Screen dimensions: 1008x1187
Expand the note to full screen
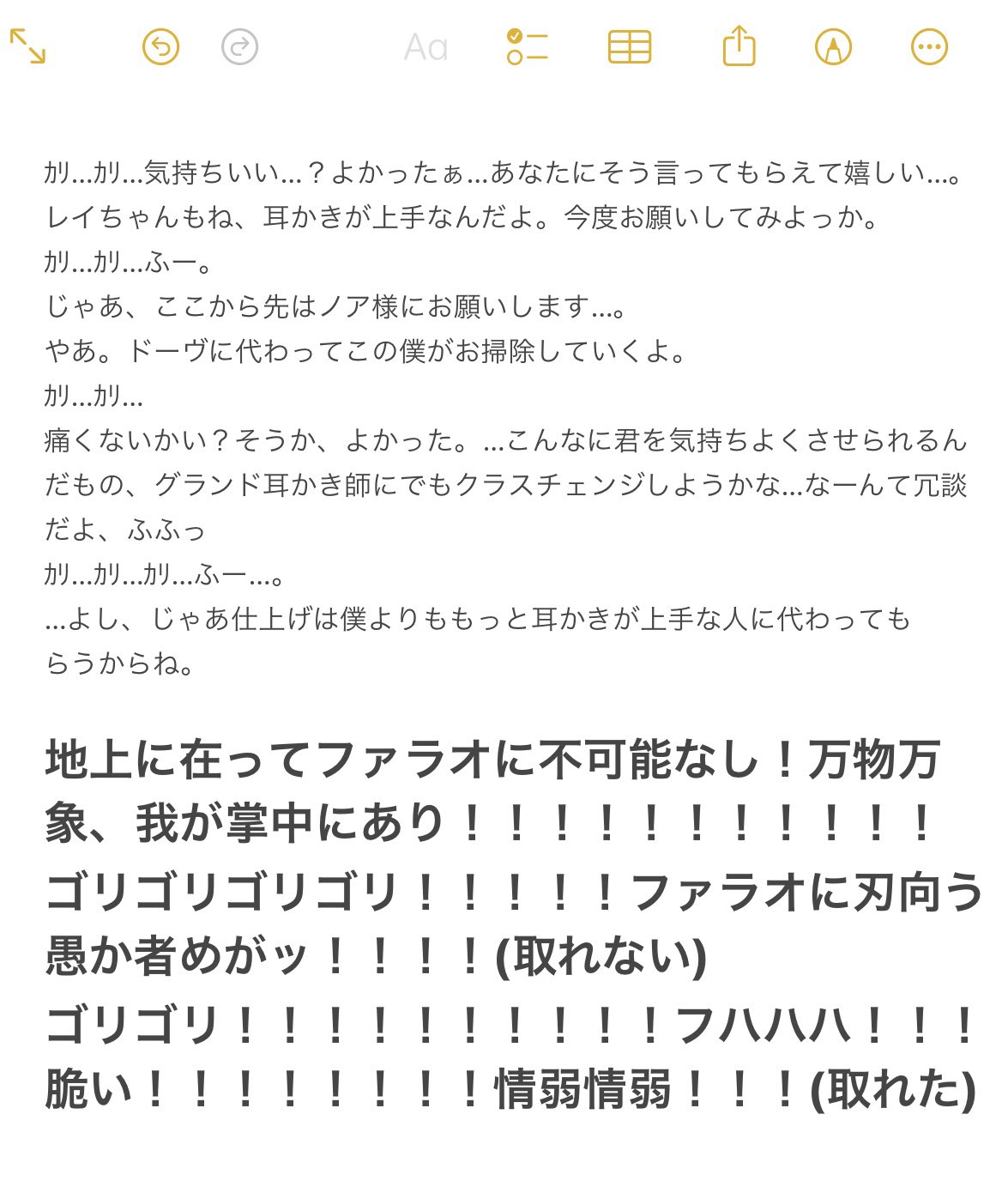pyautogui.click(x=27, y=46)
